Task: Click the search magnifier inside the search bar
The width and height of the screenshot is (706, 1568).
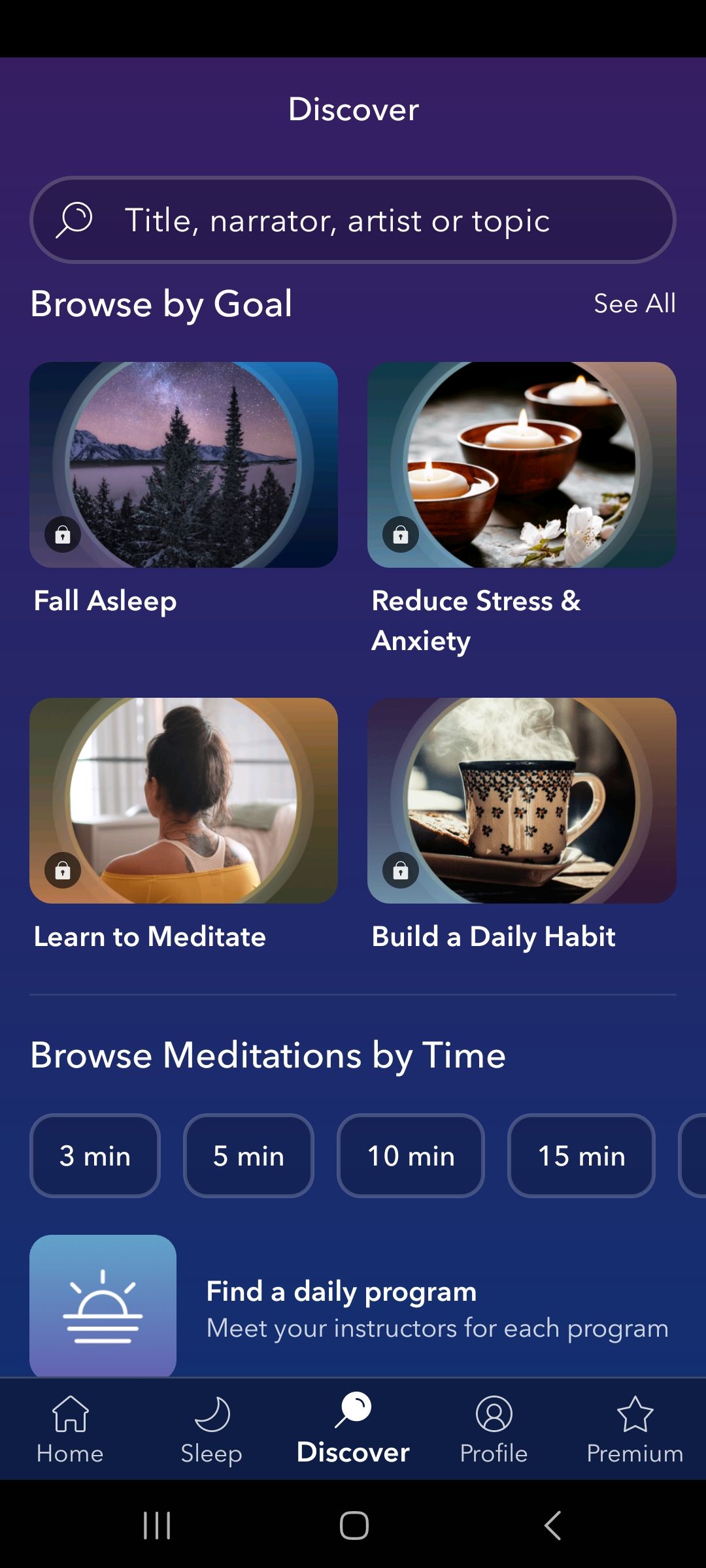Action: click(x=74, y=220)
